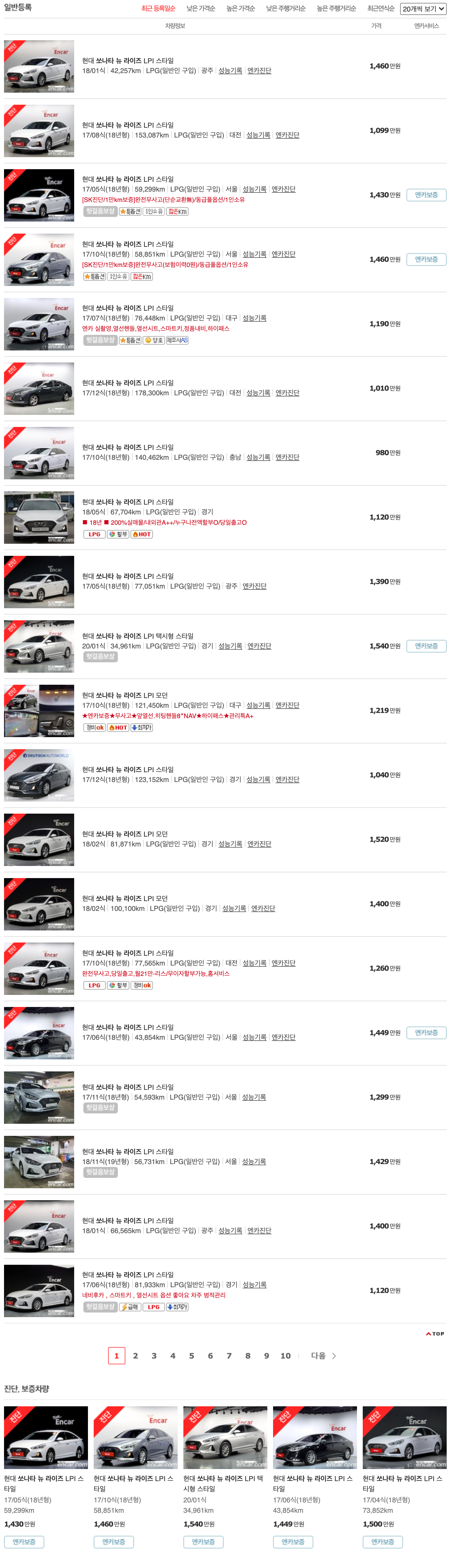Tap 엔카보증 under the 1,540만원 card

[x=203, y=1542]
